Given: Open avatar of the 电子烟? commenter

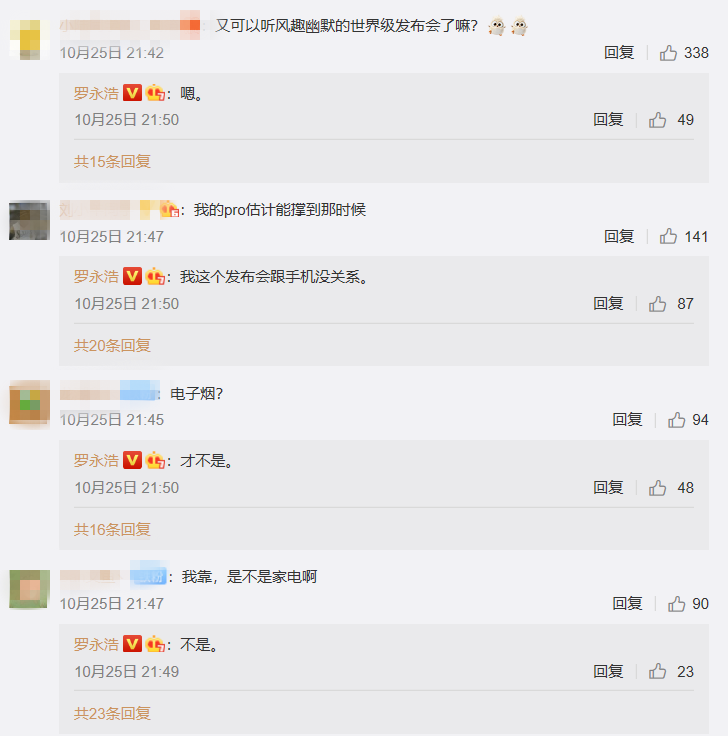Looking at the screenshot, I should (29, 403).
